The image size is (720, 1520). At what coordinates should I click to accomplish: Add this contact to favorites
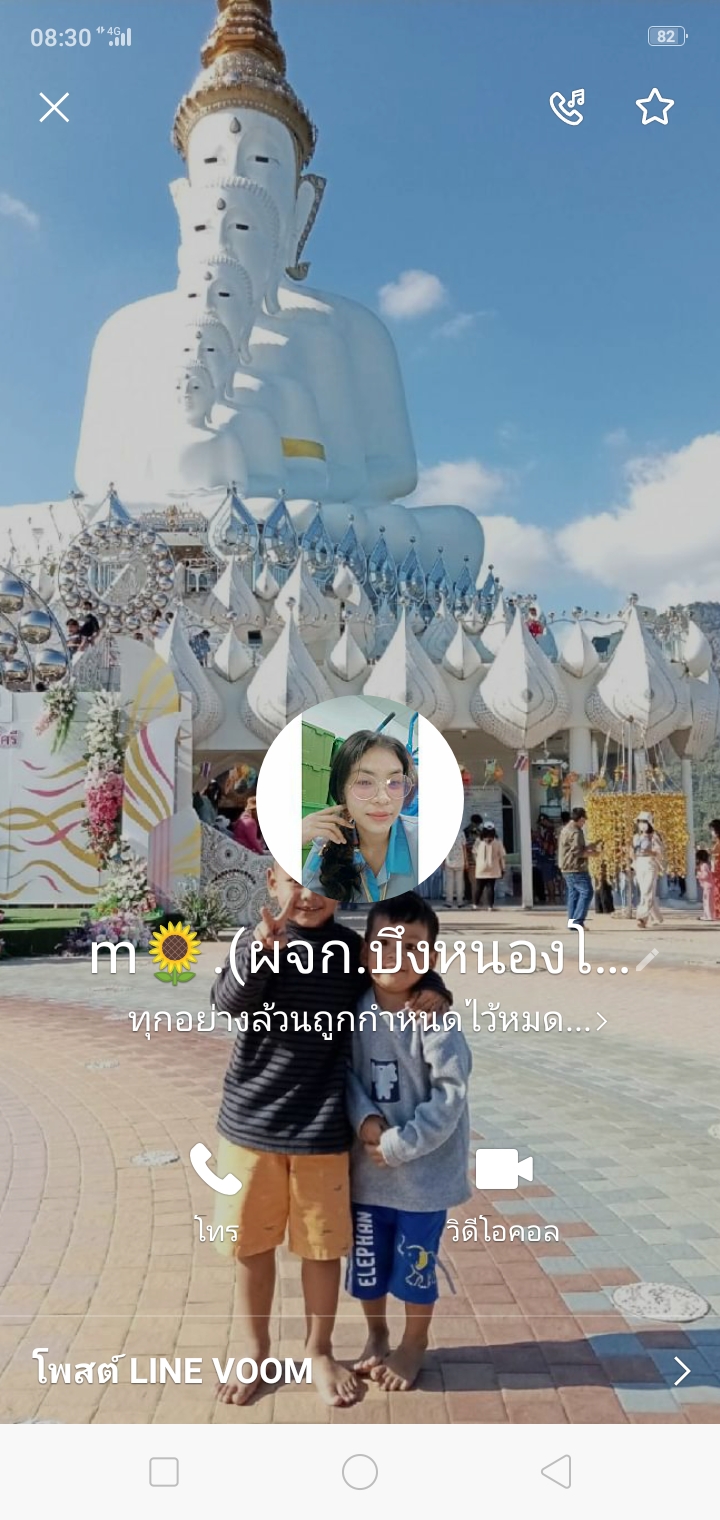[655, 107]
